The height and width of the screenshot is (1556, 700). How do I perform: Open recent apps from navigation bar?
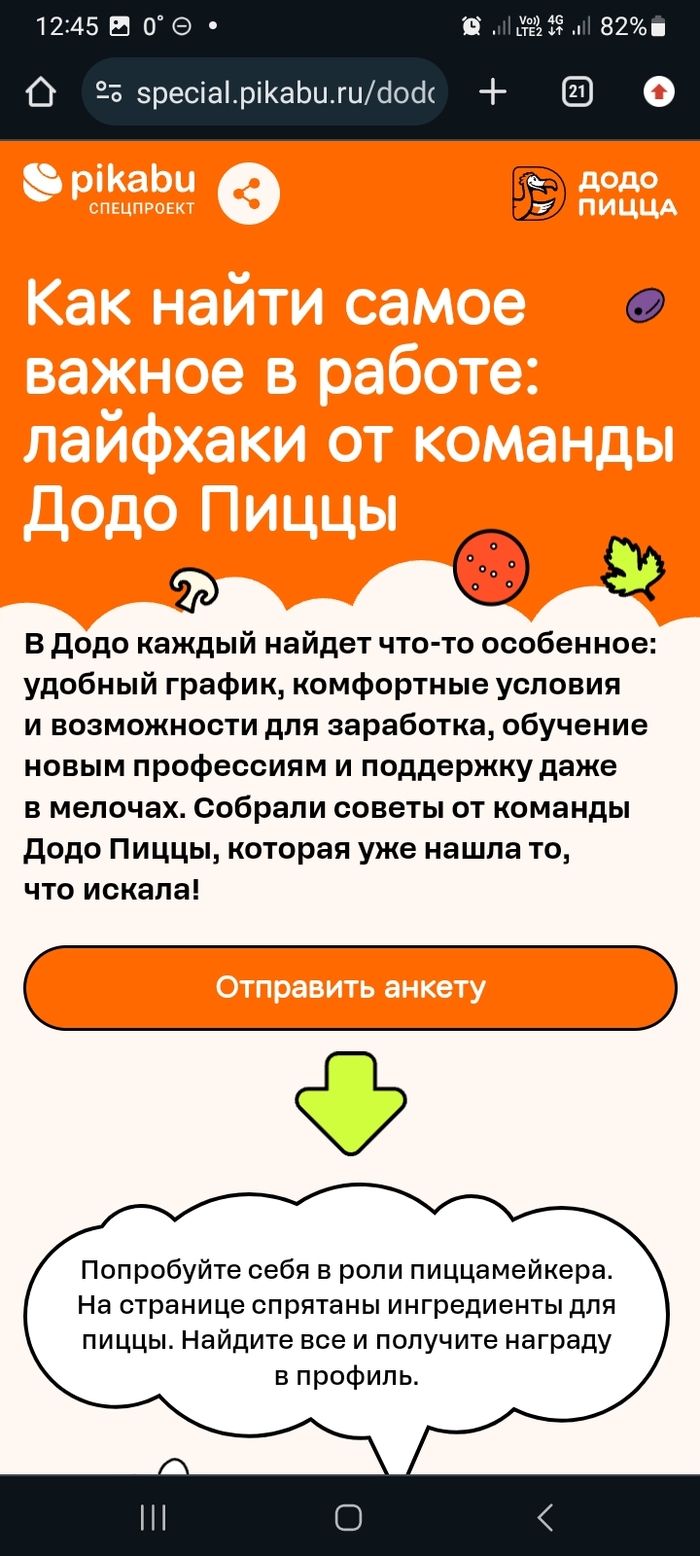tap(153, 1517)
